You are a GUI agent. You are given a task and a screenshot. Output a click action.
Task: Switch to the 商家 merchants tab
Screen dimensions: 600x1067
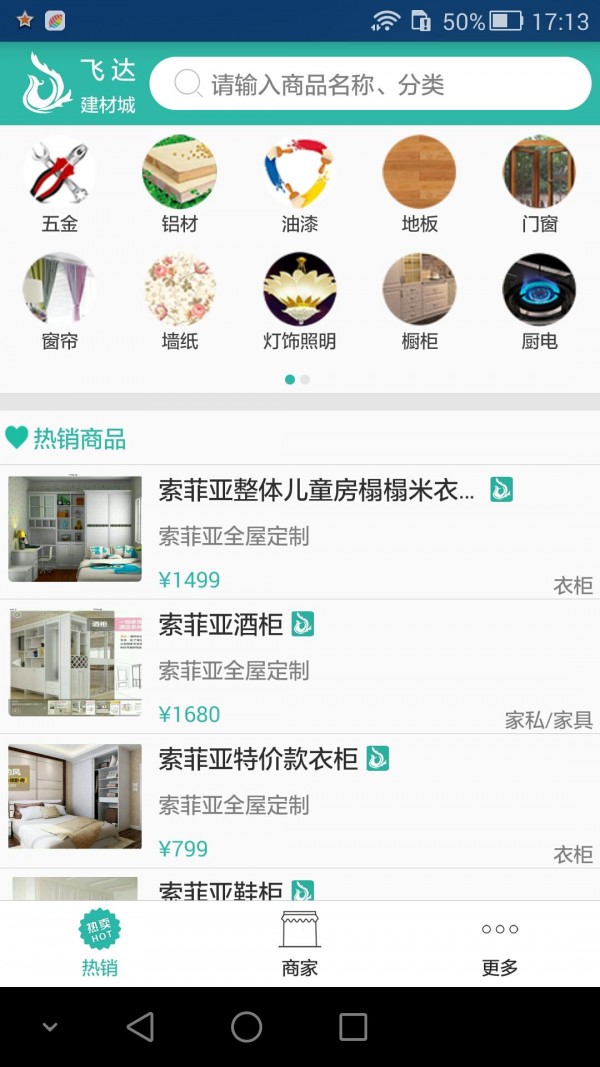300,943
